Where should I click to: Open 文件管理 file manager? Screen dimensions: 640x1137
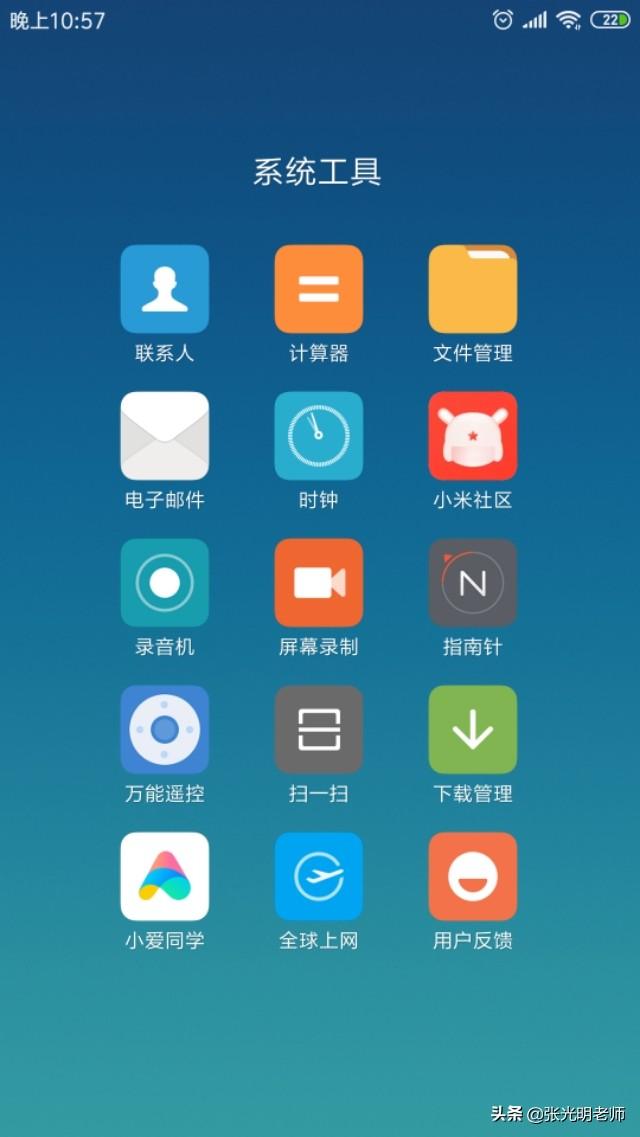coord(473,289)
